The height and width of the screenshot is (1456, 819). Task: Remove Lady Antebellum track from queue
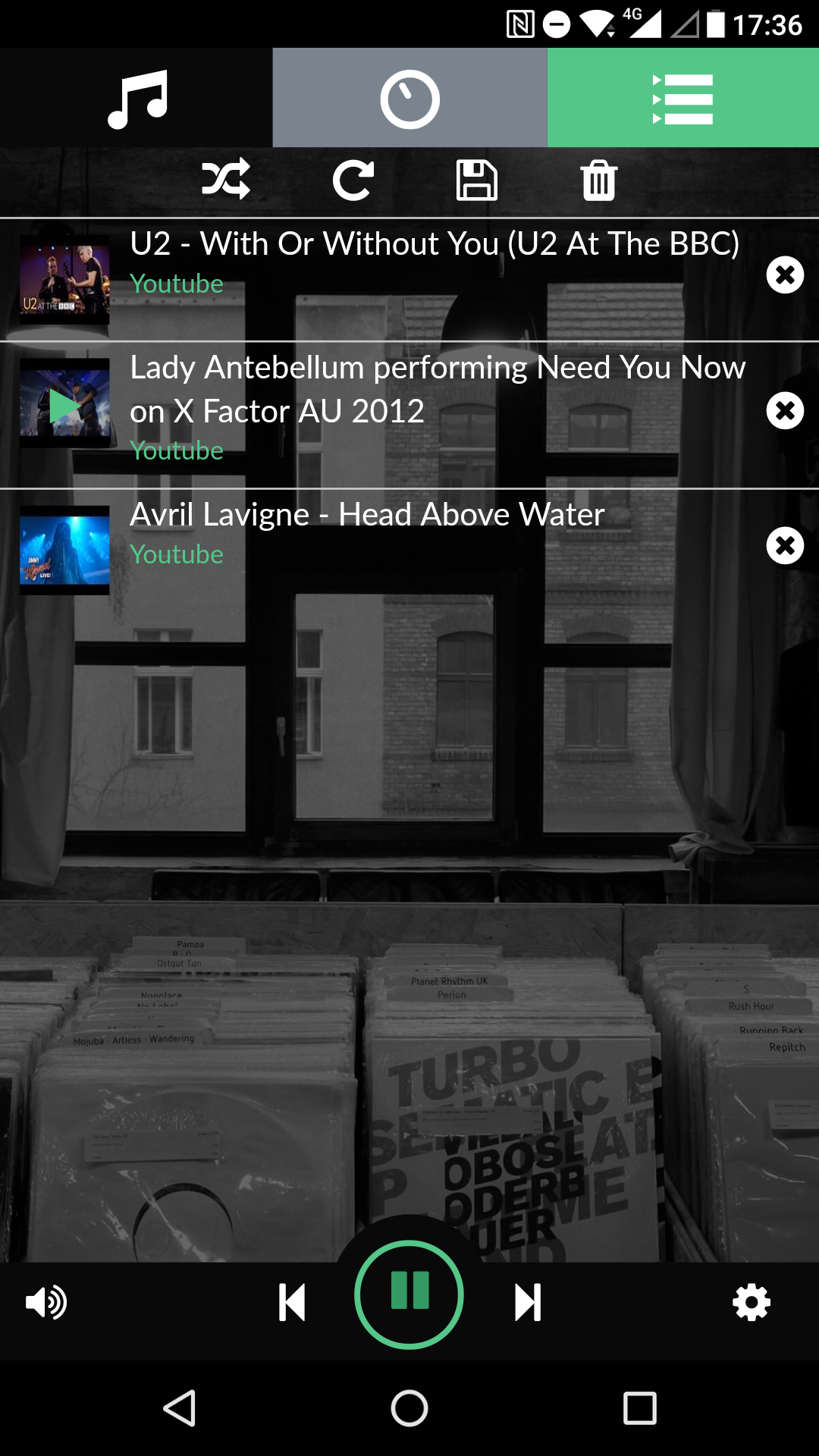coord(785,410)
